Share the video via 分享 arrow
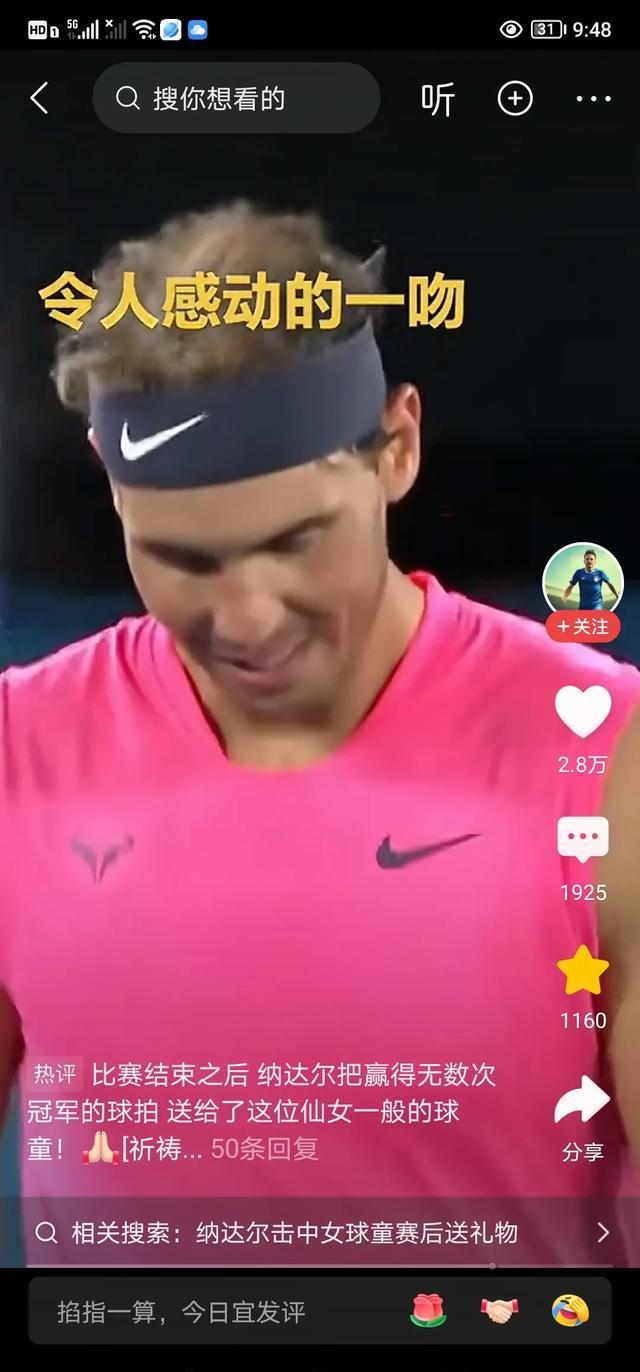Image resolution: width=640 pixels, height=1372 pixels. click(582, 1101)
